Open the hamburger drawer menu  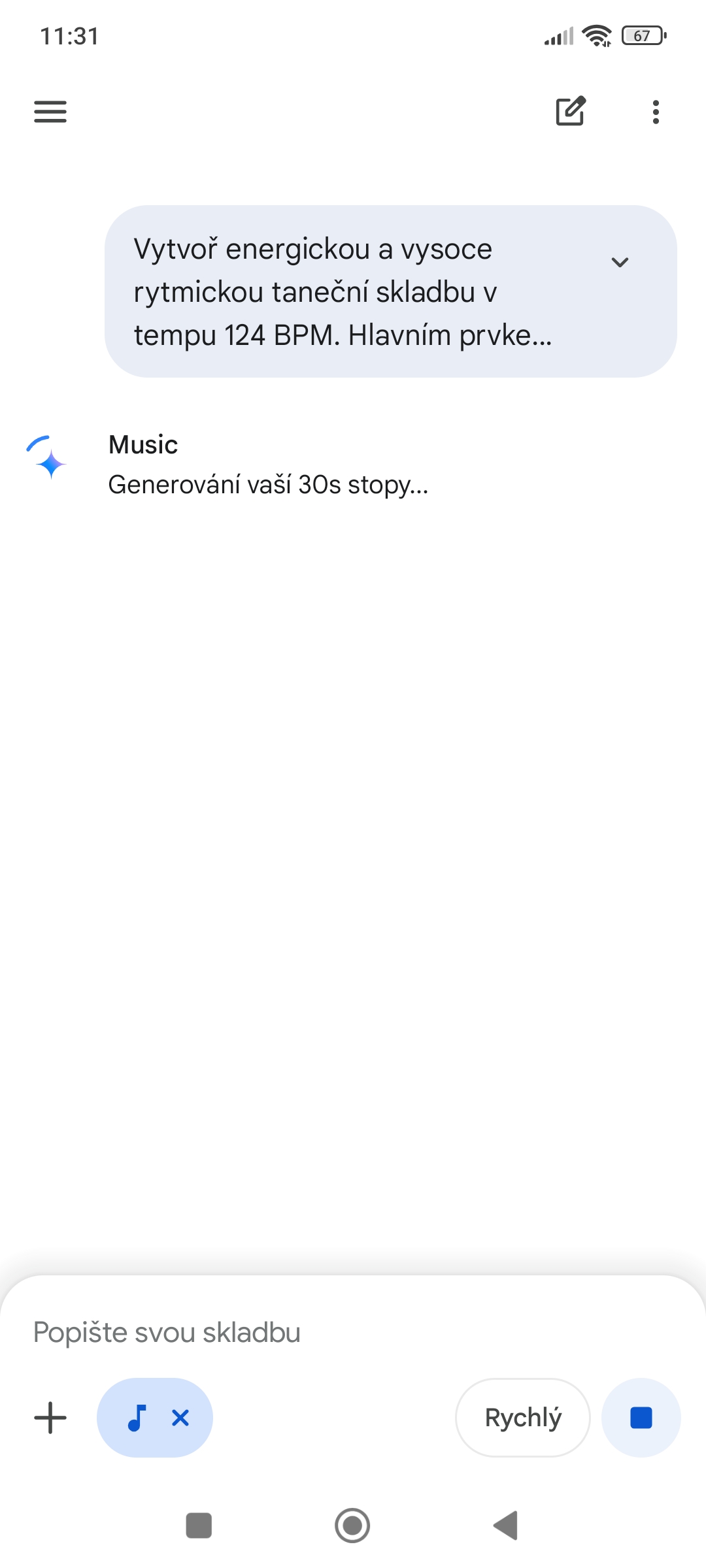50,112
